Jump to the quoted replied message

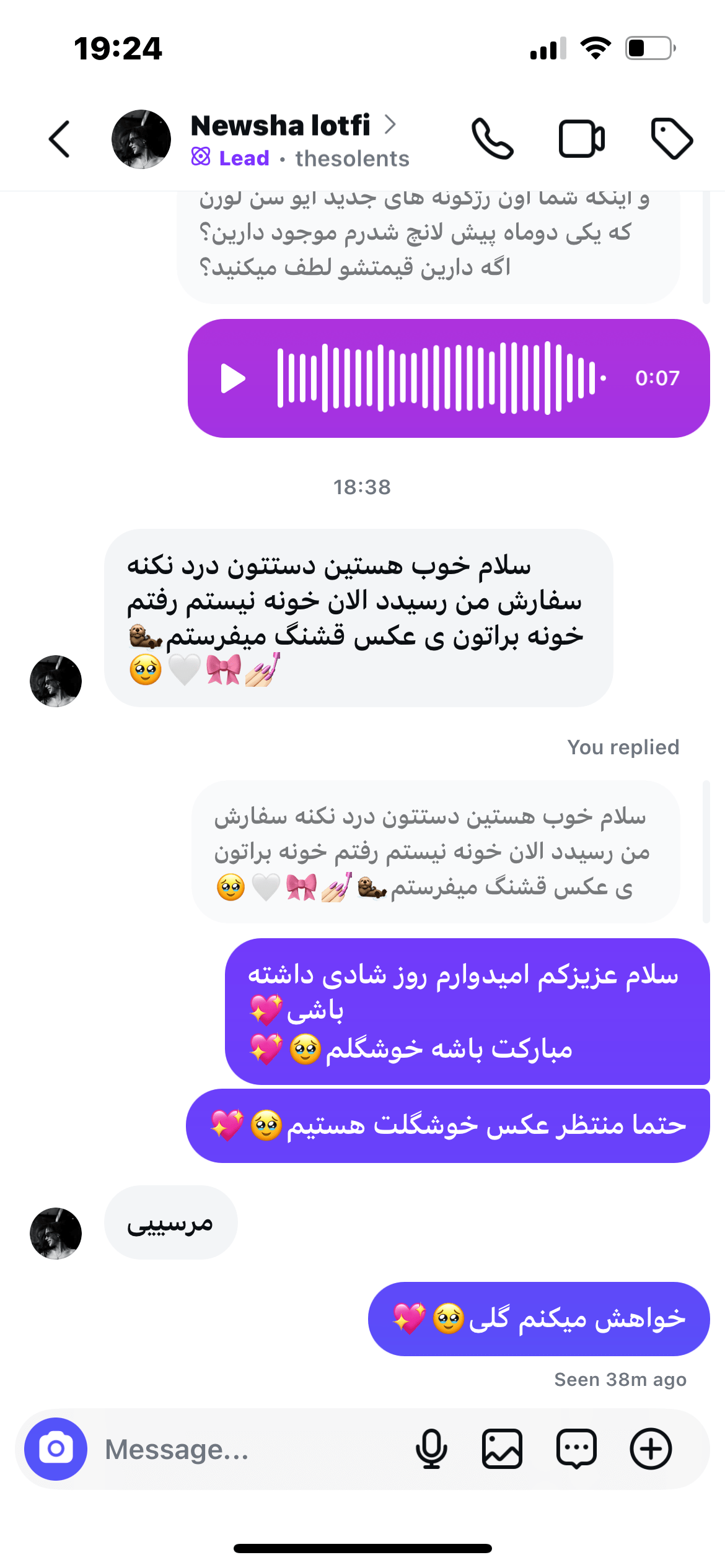click(435, 852)
